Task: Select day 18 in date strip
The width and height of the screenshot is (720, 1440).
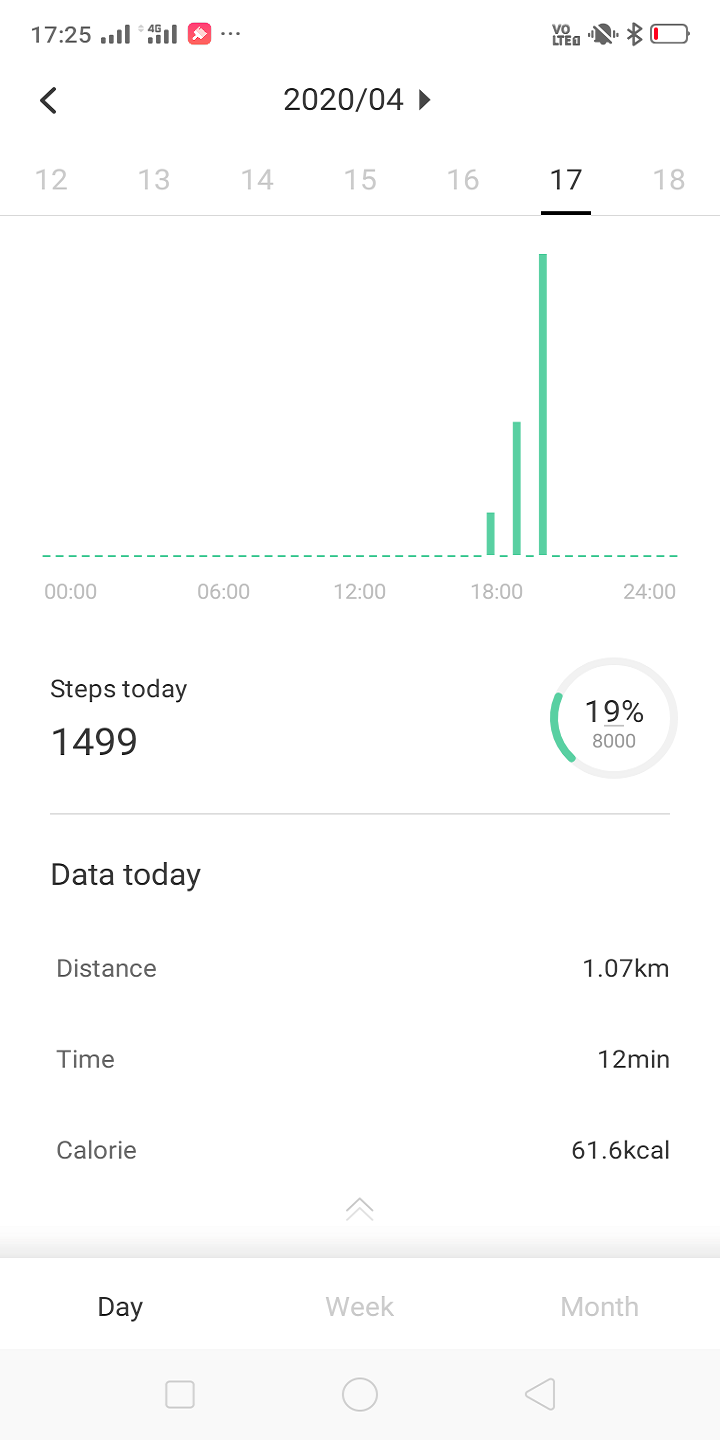Action: (669, 180)
